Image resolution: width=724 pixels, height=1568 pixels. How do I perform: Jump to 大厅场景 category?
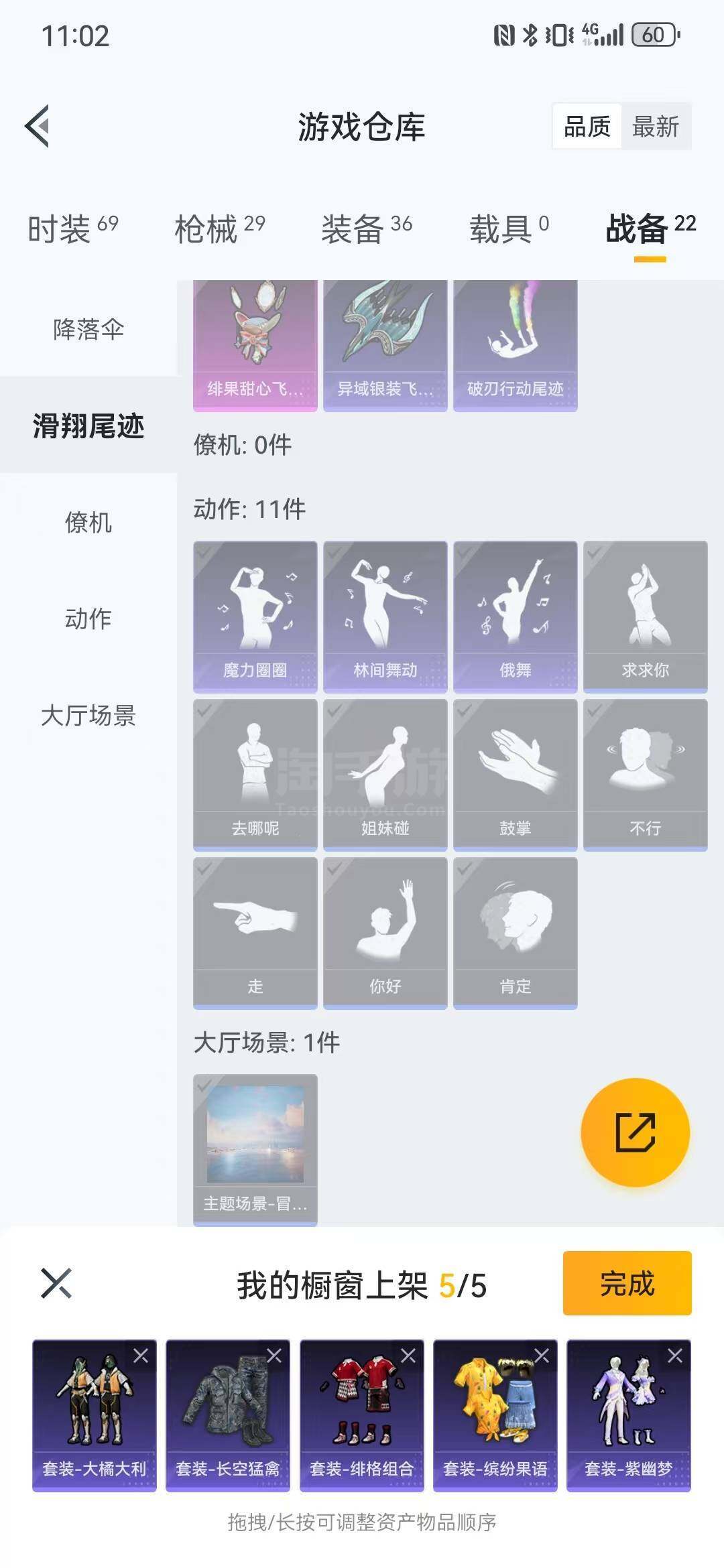point(88,715)
